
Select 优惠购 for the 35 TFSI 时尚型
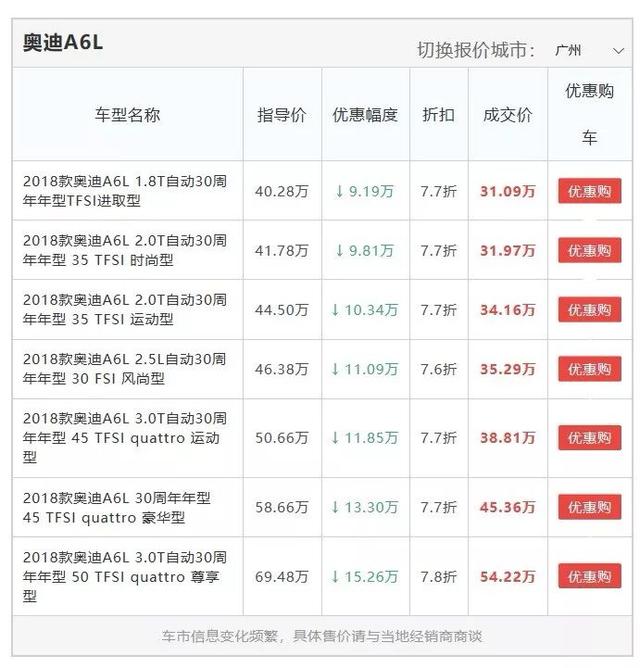[589, 250]
